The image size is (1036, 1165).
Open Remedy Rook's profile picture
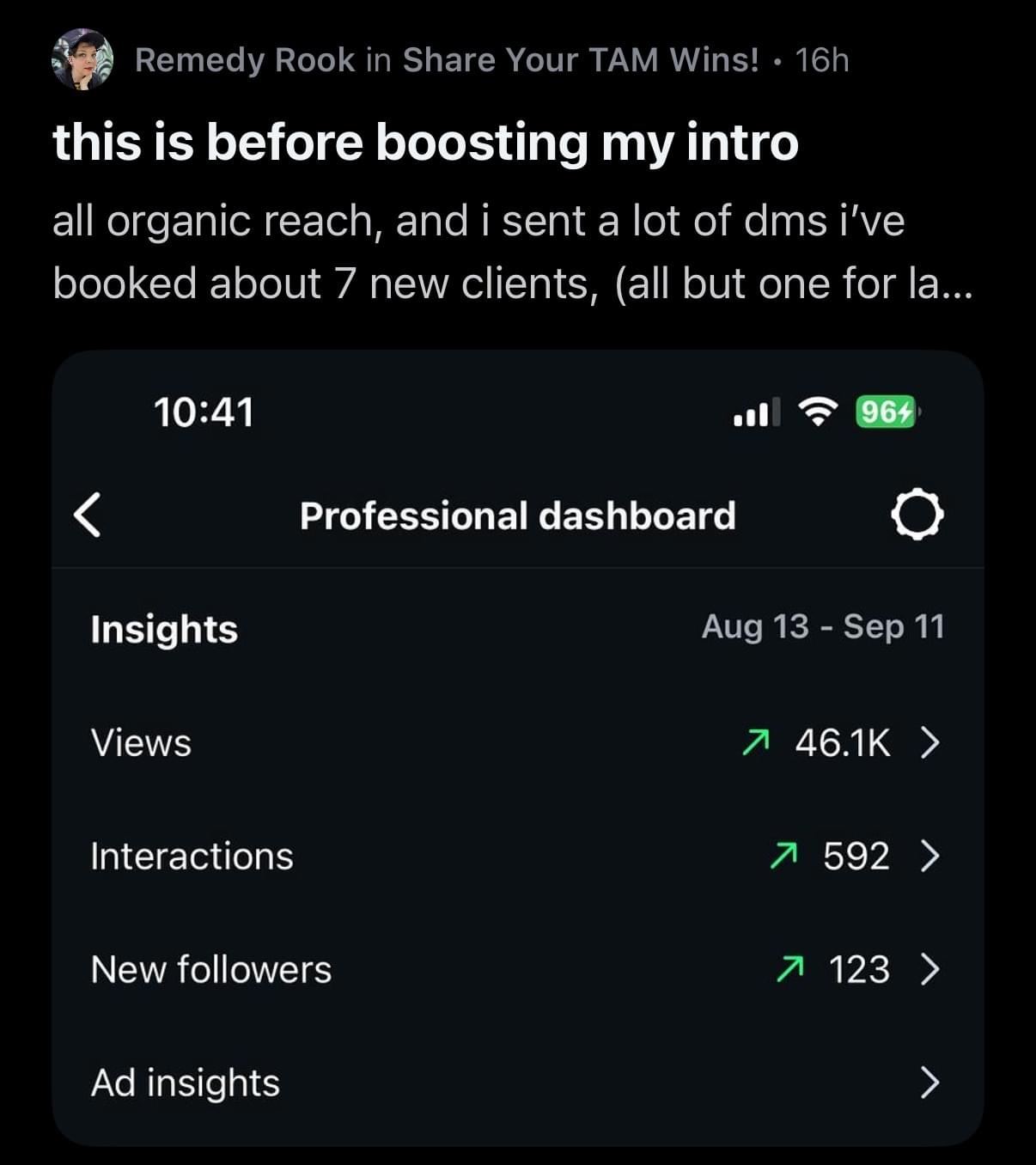point(82,59)
